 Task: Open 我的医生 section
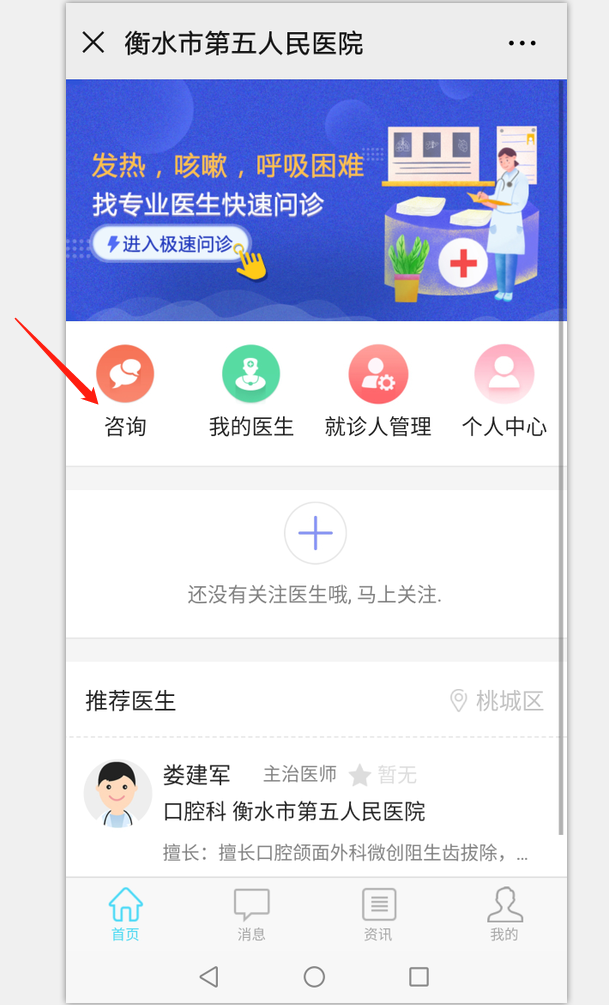click(251, 391)
